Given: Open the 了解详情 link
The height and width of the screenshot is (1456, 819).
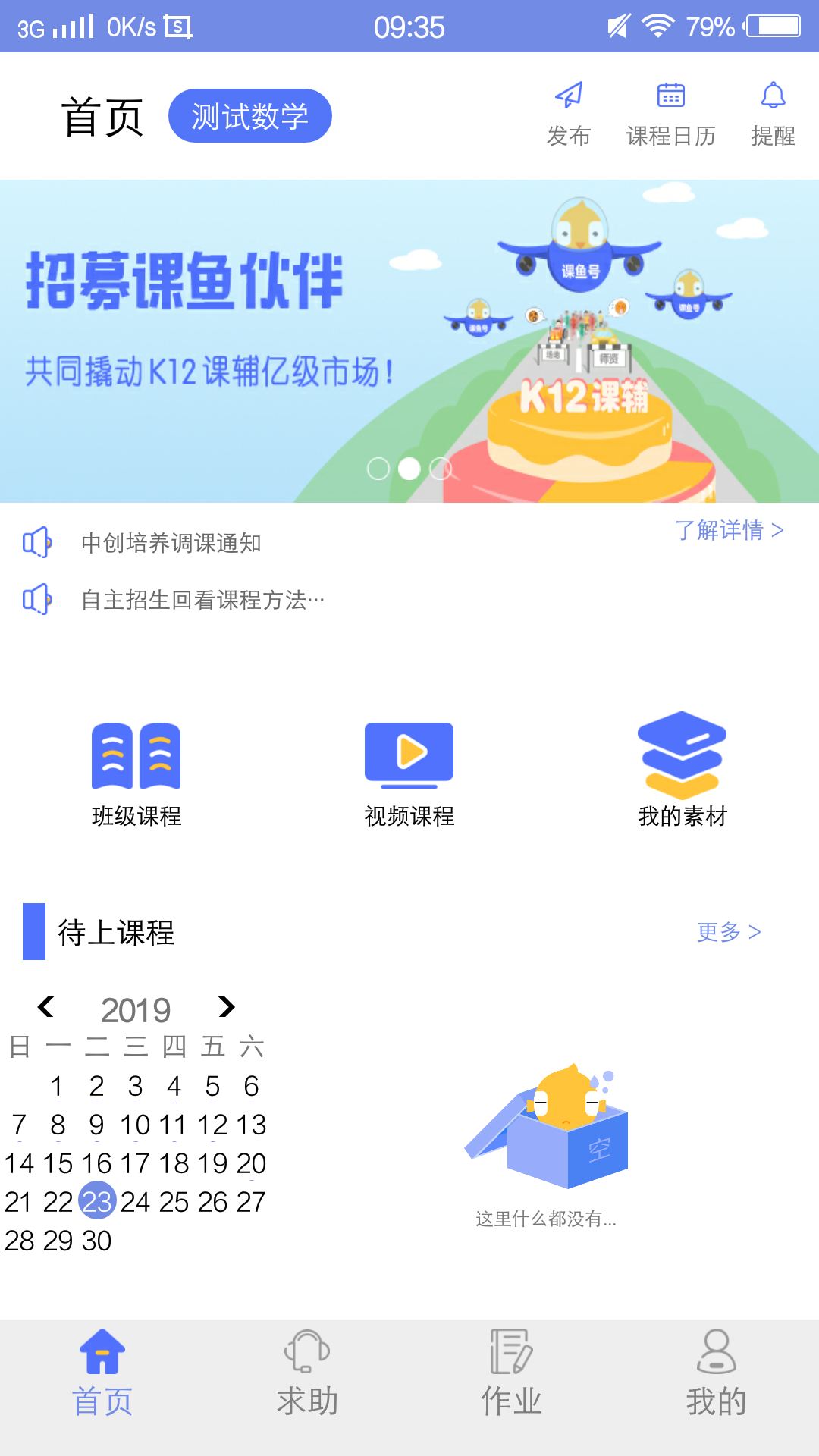Looking at the screenshot, I should (729, 530).
